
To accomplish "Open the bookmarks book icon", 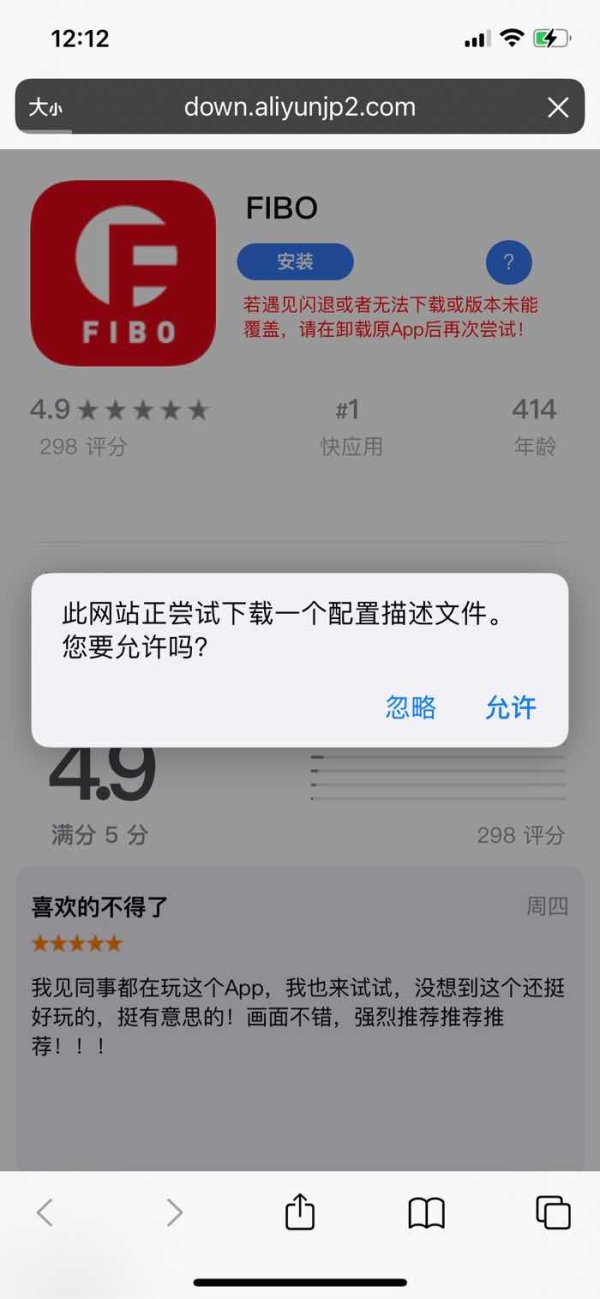I will tap(427, 1213).
